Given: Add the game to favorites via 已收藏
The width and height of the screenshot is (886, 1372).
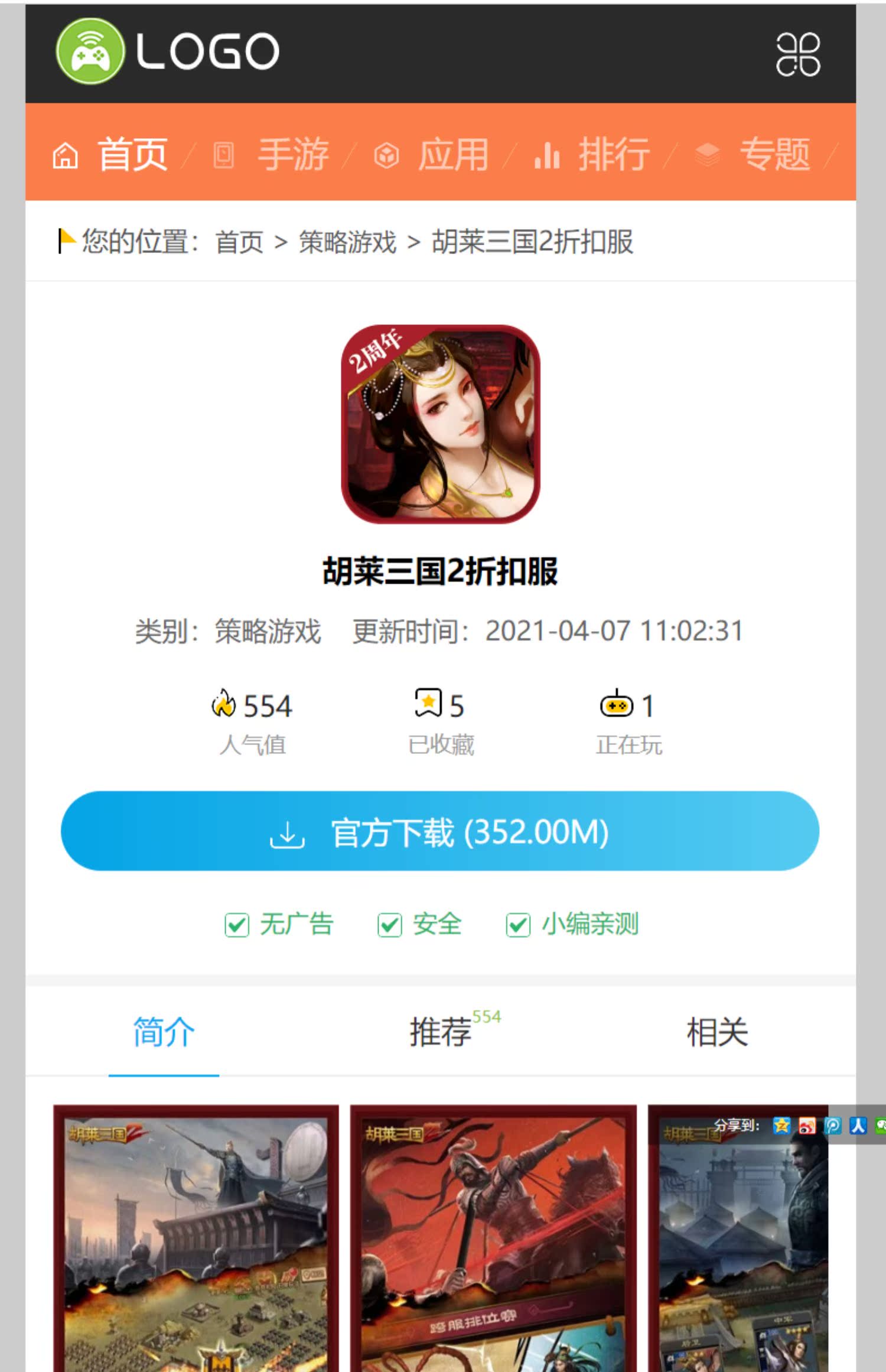Looking at the screenshot, I should [x=440, y=721].
